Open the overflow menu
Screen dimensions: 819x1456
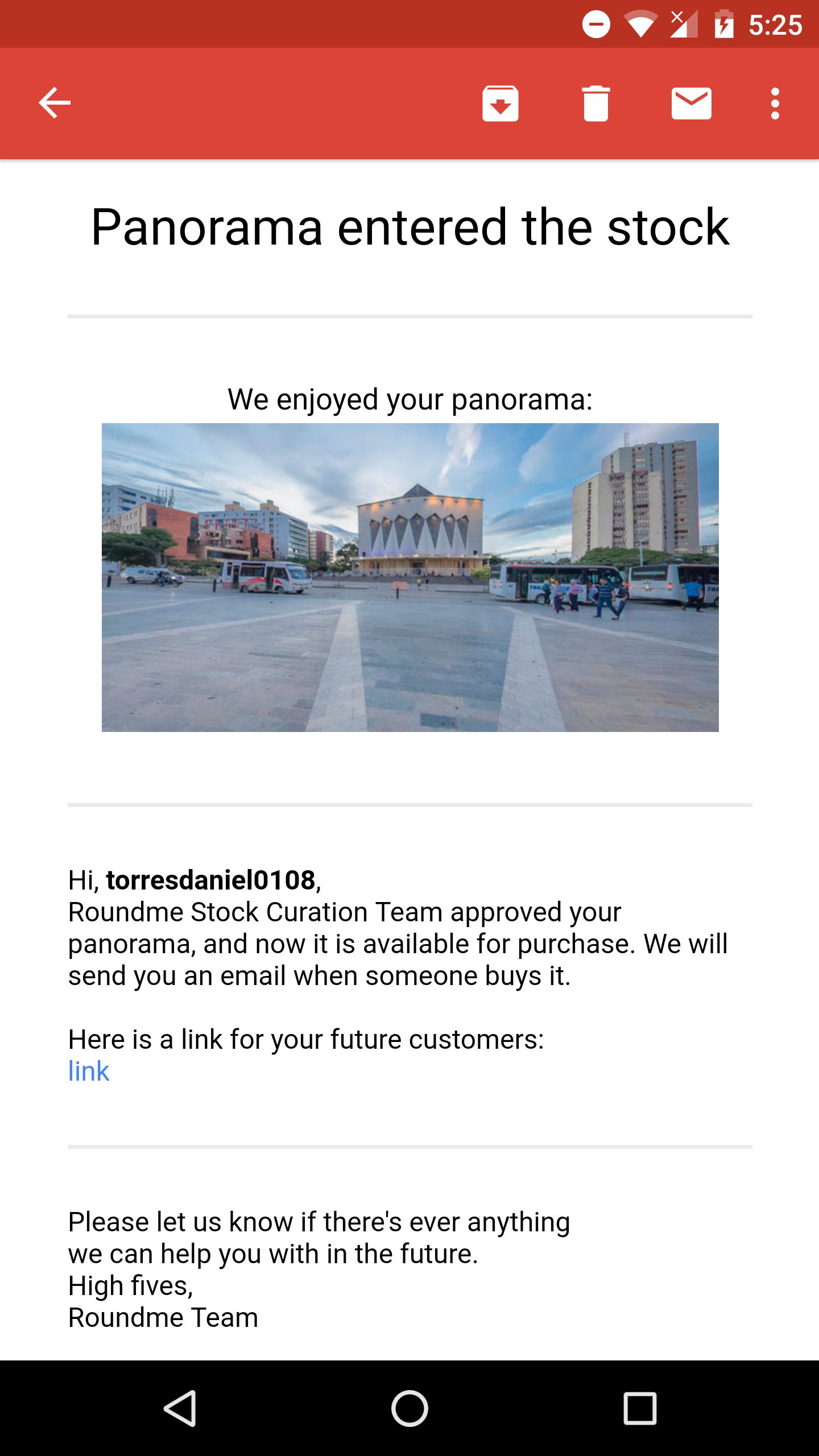[775, 103]
